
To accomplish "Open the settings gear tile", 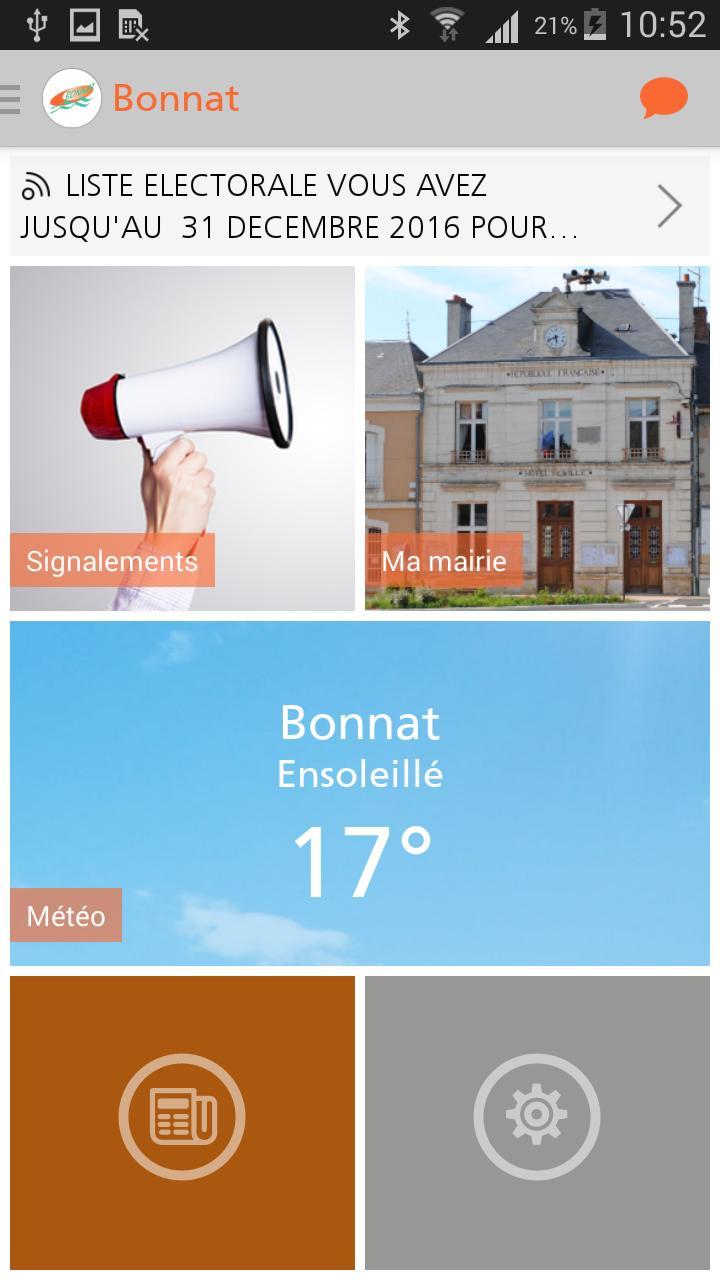I will [x=537, y=1117].
